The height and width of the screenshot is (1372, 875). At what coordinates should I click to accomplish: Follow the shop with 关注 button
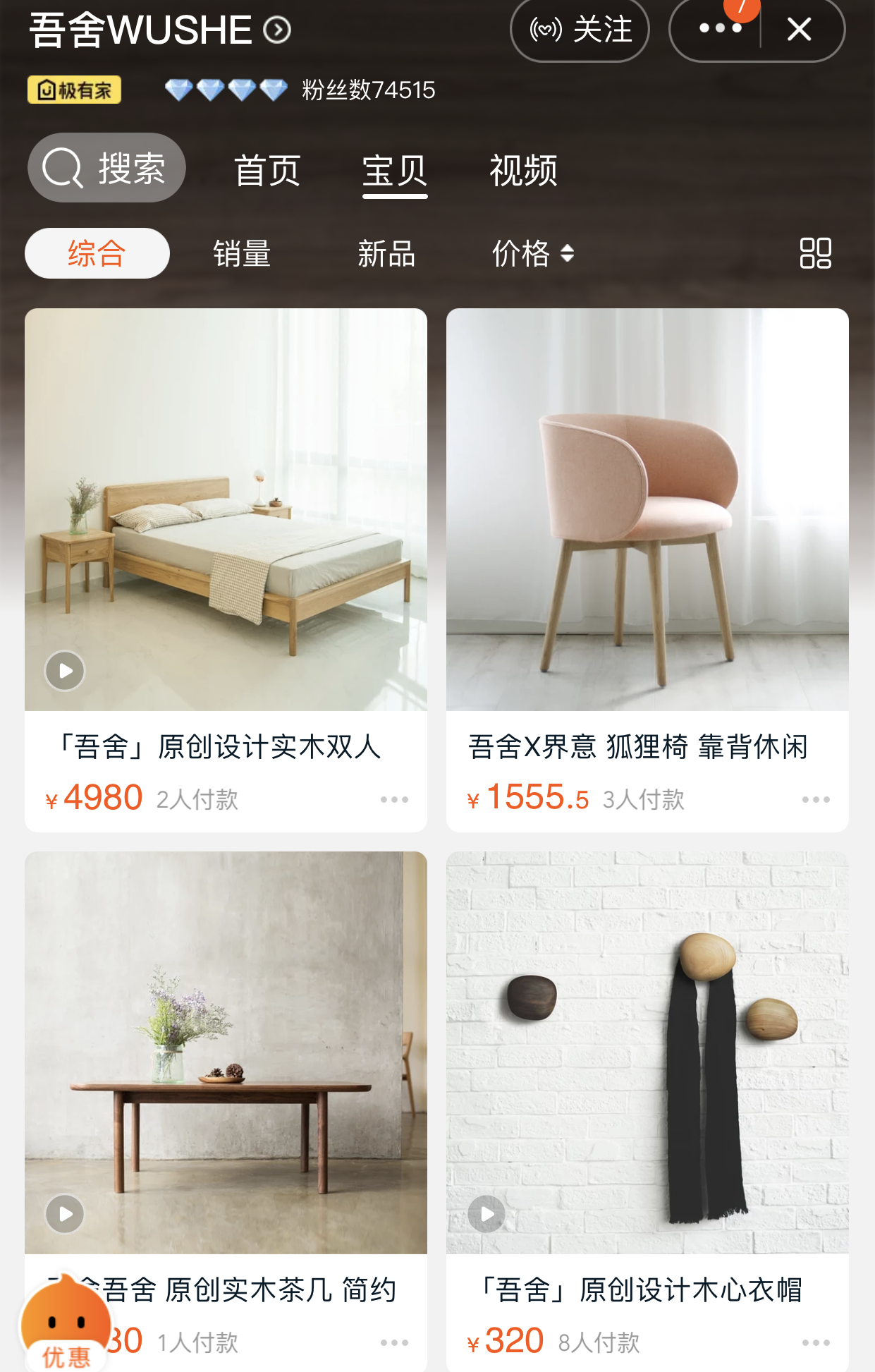(580, 30)
